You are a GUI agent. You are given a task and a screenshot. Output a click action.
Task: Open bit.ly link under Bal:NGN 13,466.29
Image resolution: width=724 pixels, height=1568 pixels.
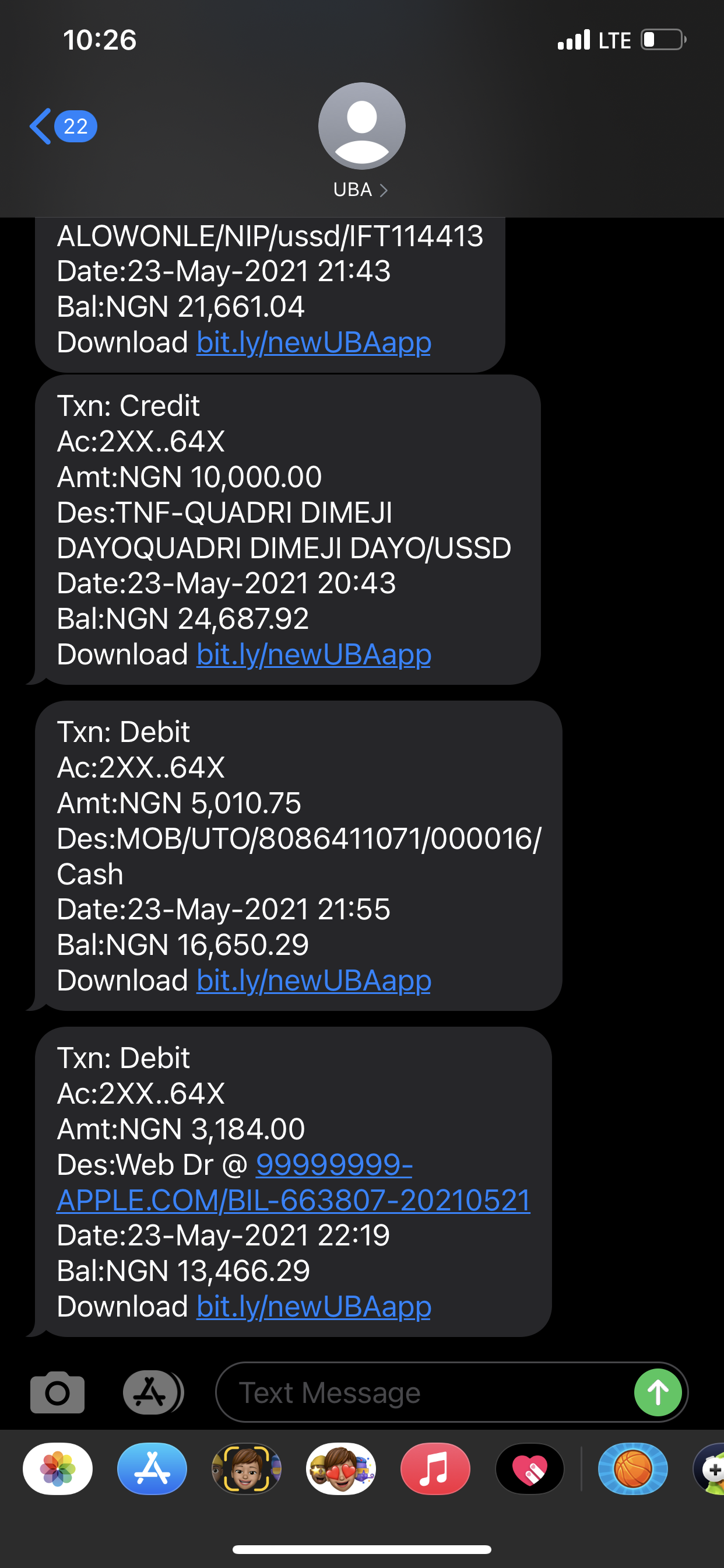(x=314, y=1307)
